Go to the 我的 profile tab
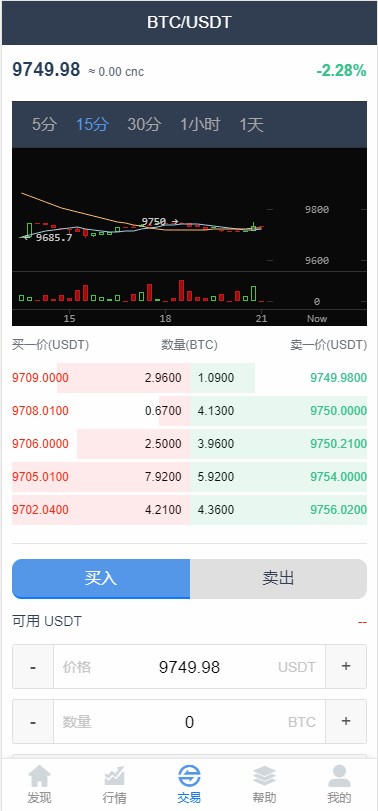 [339, 785]
